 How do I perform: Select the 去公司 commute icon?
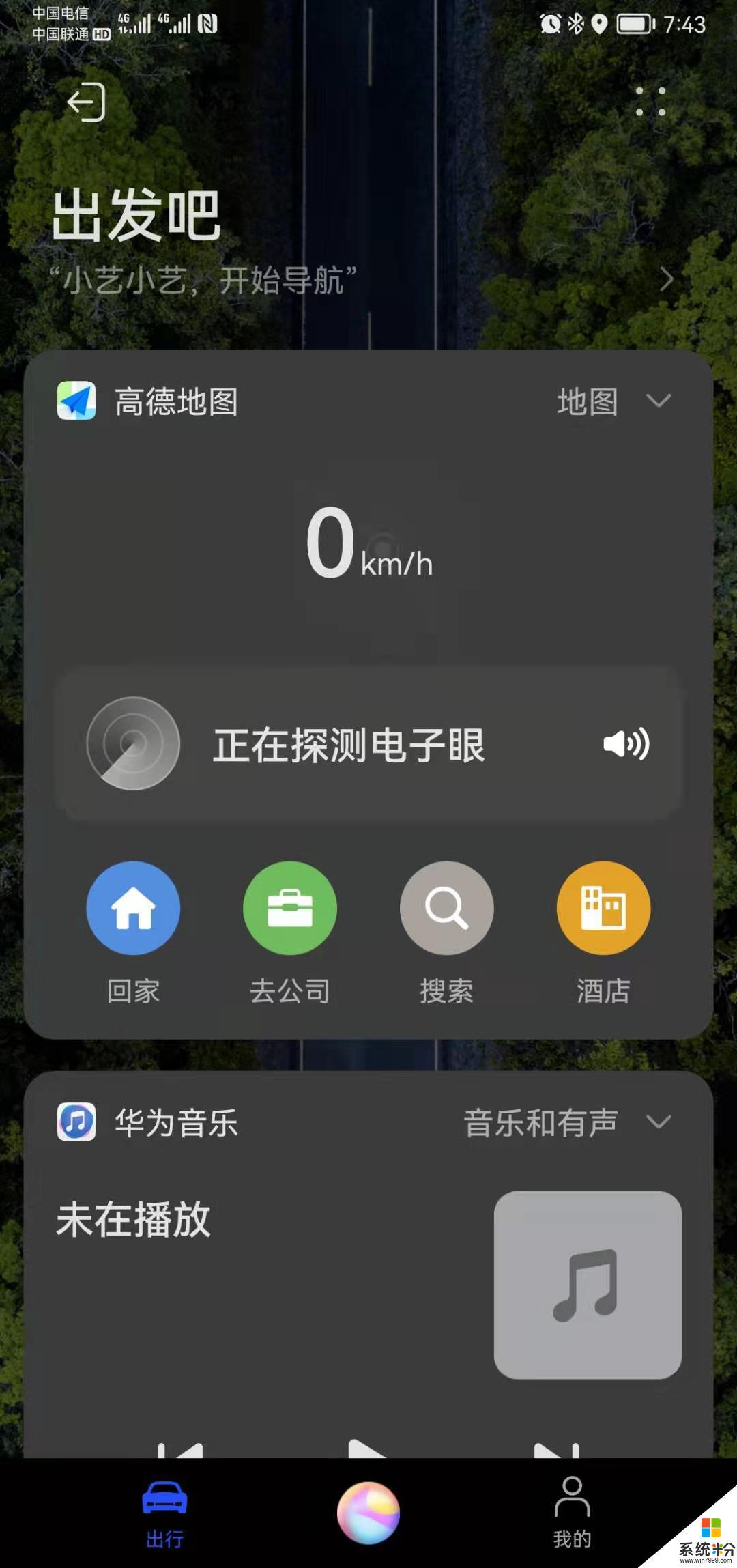(289, 908)
